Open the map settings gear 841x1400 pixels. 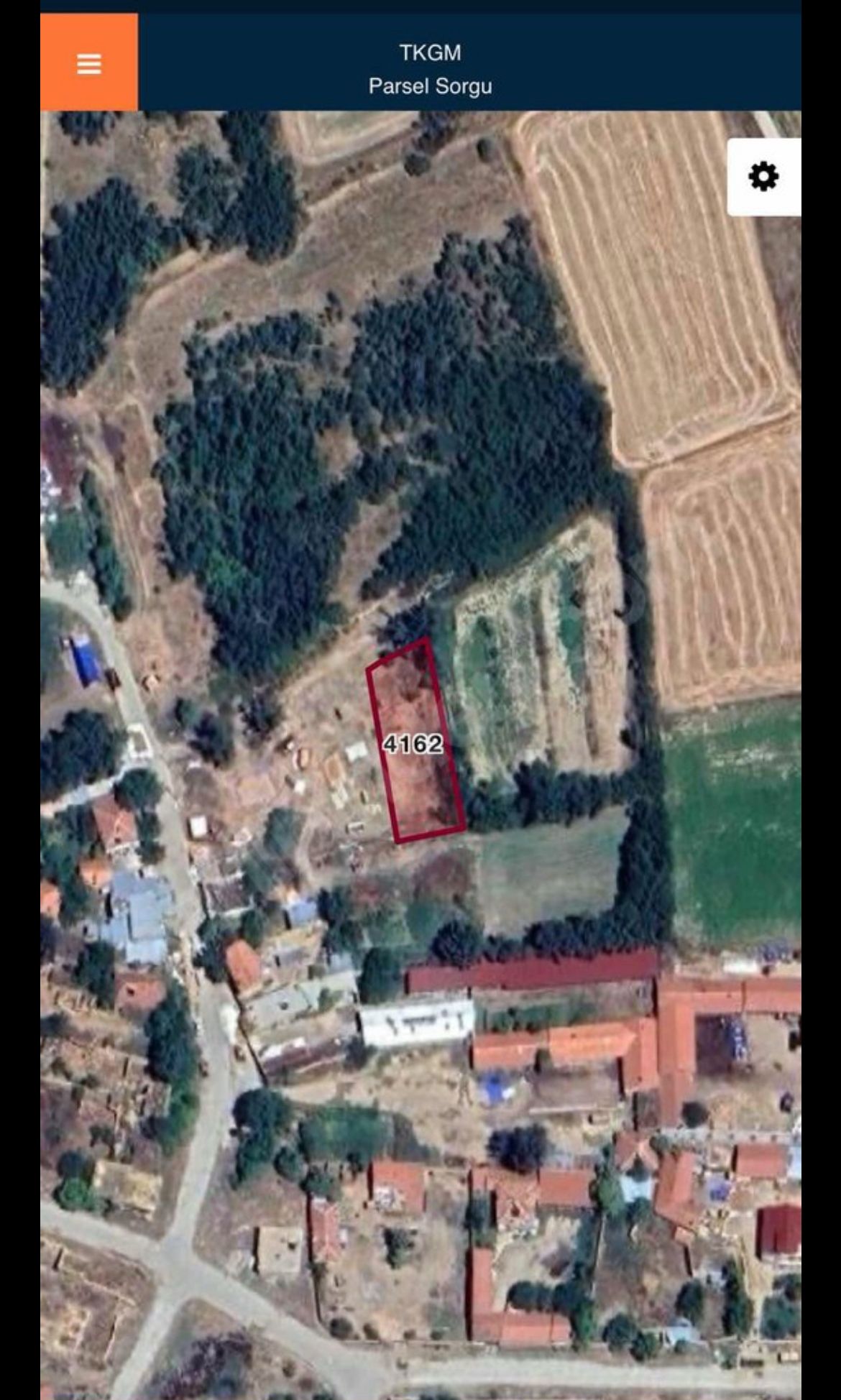763,177
